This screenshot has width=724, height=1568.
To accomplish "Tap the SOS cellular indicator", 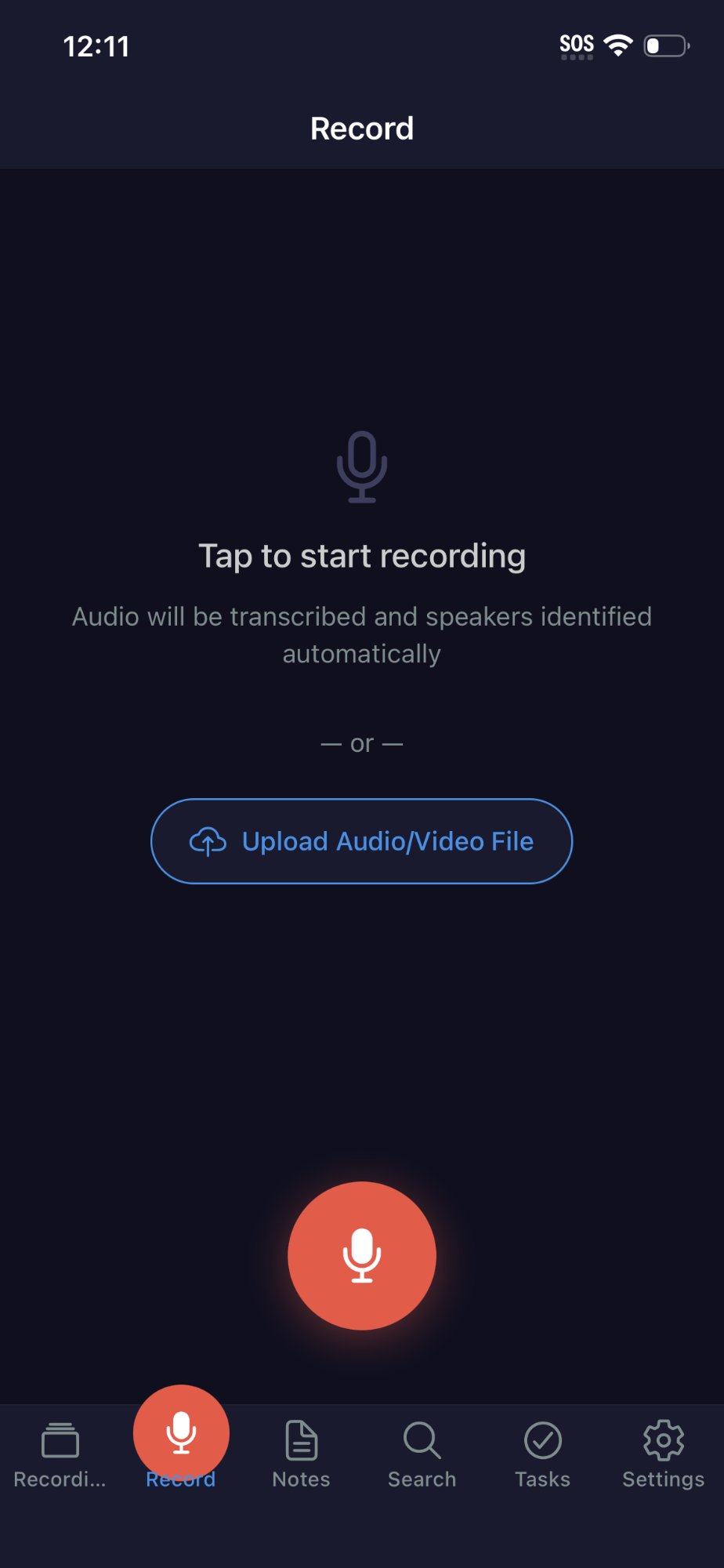I will click(x=576, y=45).
